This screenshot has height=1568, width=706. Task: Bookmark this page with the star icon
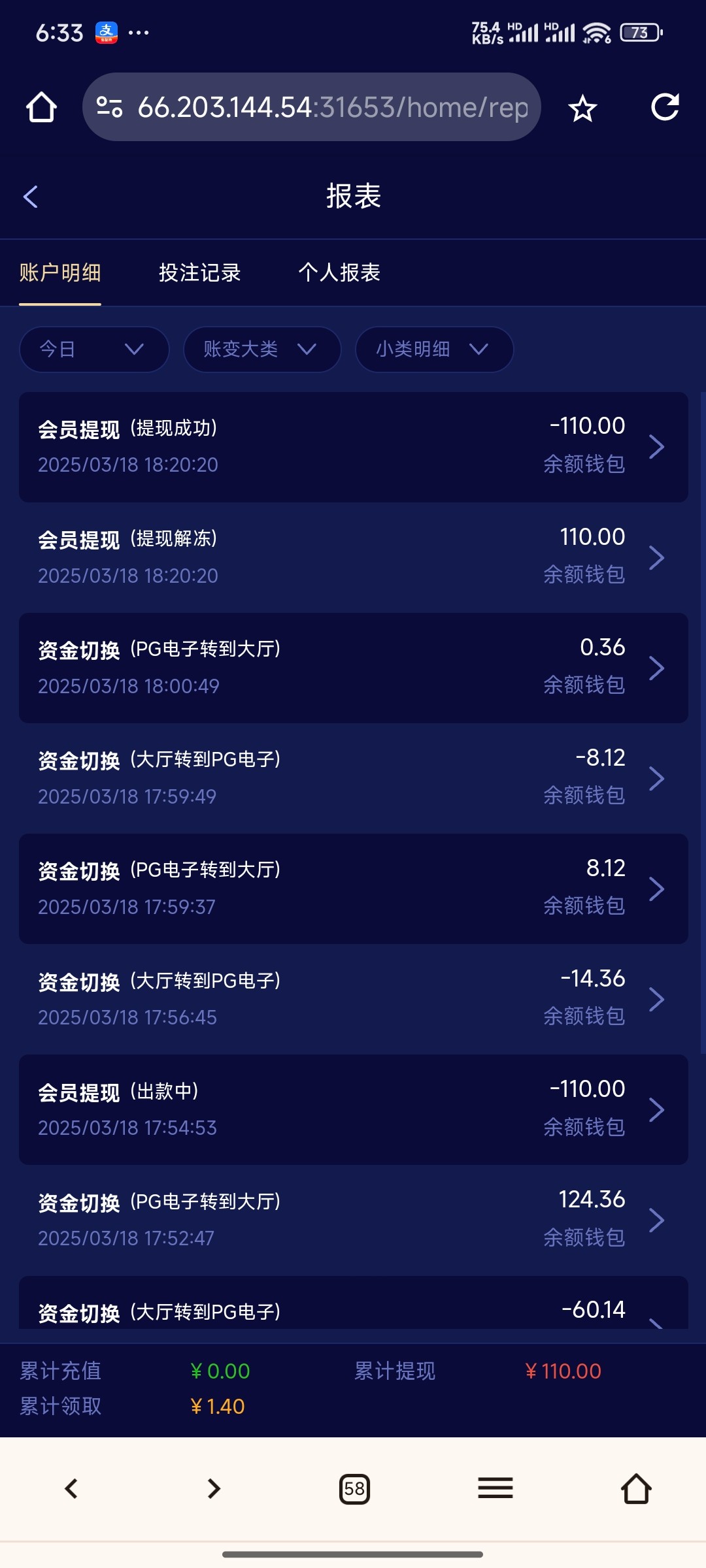pos(582,108)
